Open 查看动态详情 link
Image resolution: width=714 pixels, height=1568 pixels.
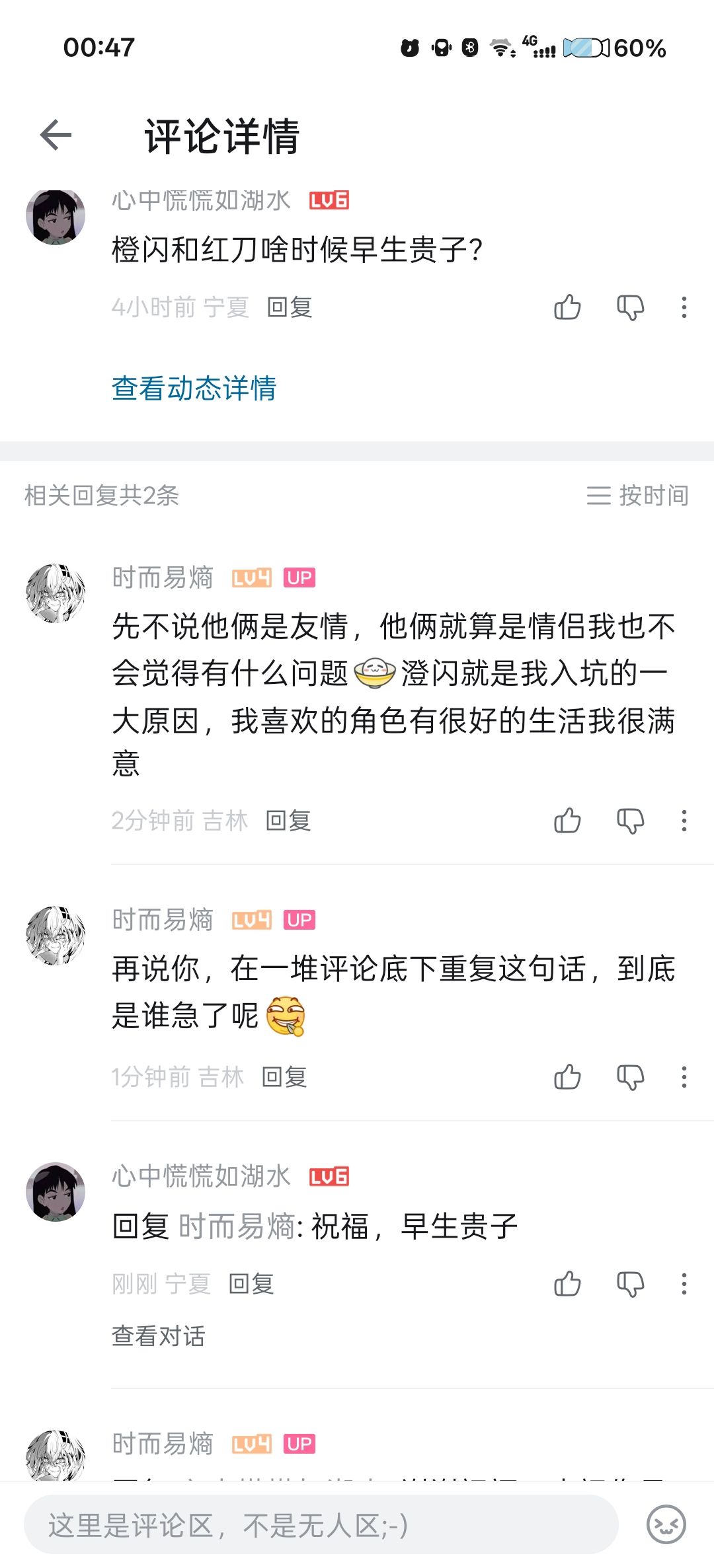coord(194,388)
